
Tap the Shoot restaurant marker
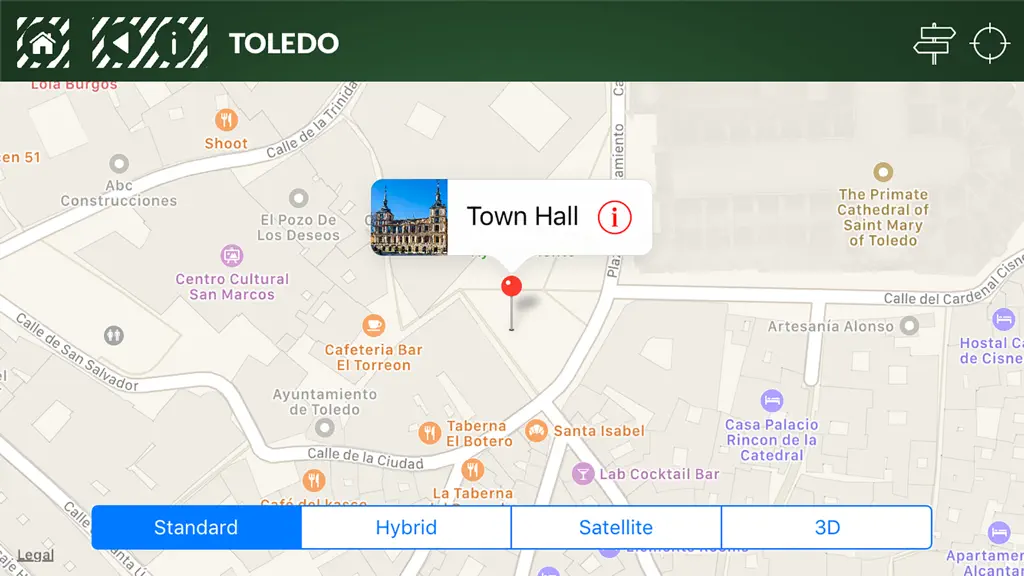pyautogui.click(x=226, y=120)
